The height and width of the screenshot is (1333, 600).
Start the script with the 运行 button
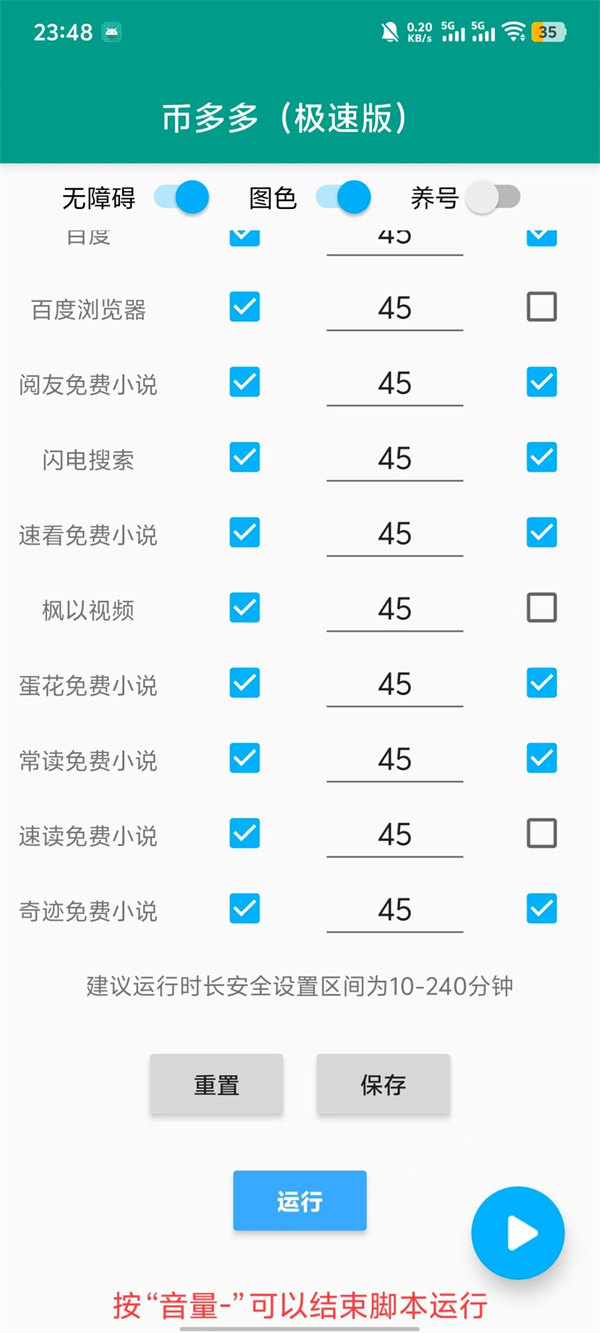click(x=300, y=1201)
